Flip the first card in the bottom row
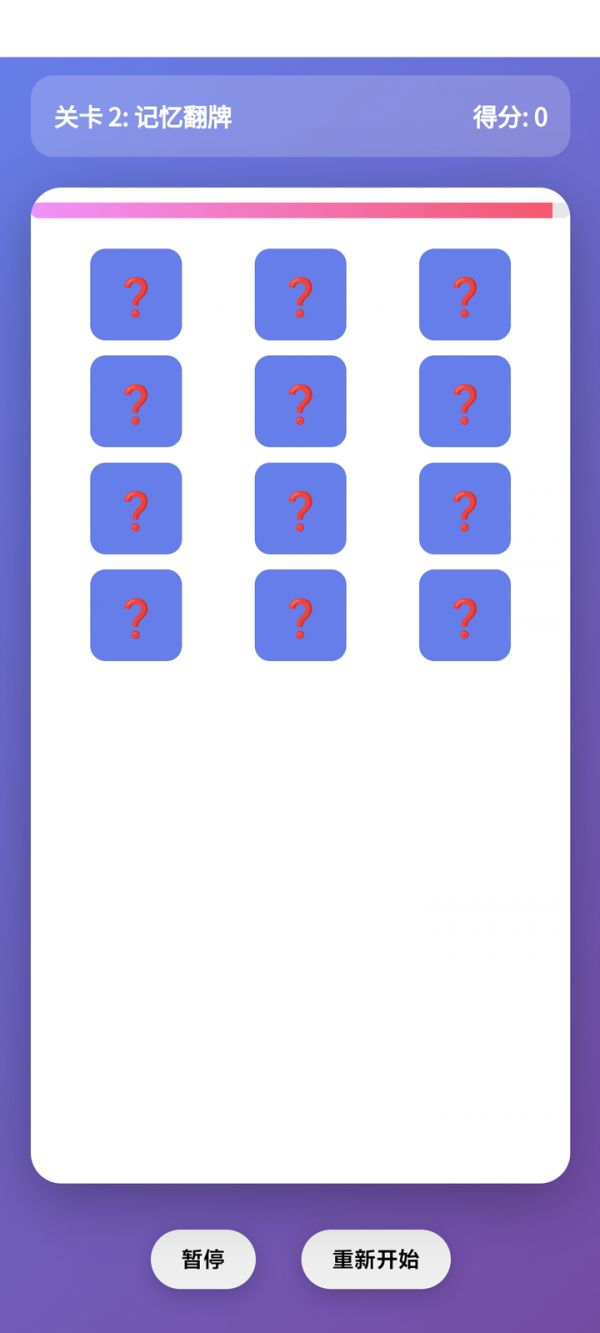 point(136,616)
